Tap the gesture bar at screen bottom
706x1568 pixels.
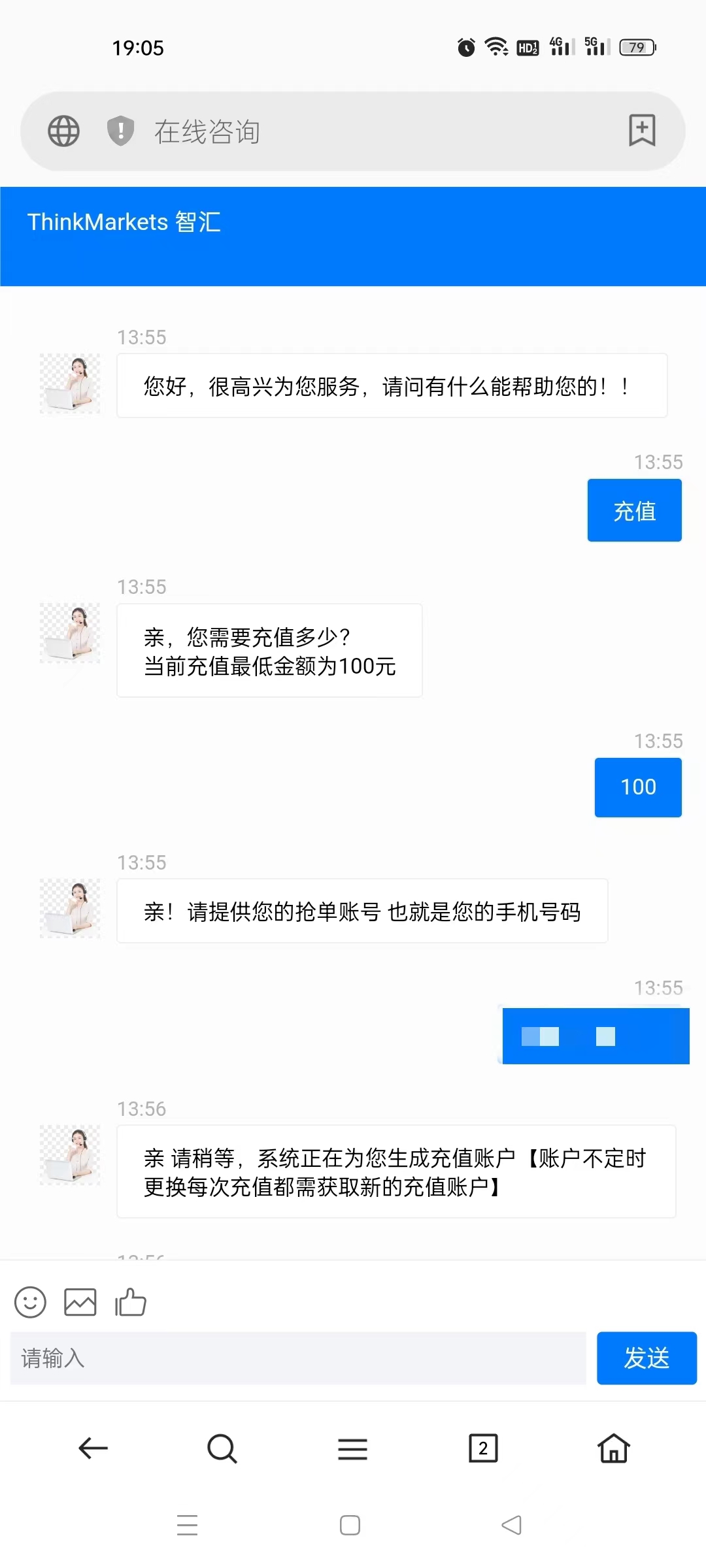click(350, 1526)
